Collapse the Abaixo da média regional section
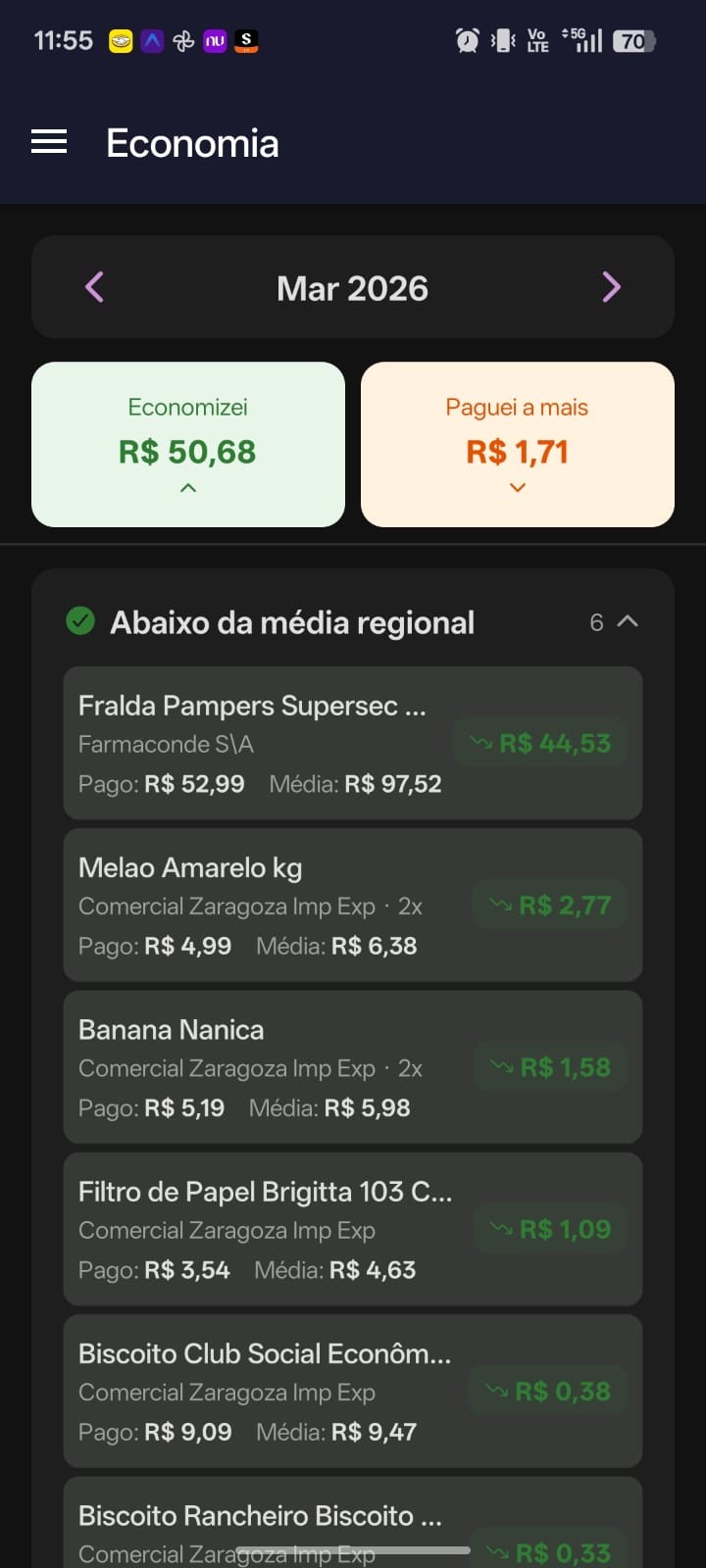Screen dimensions: 706x1568 629,621
